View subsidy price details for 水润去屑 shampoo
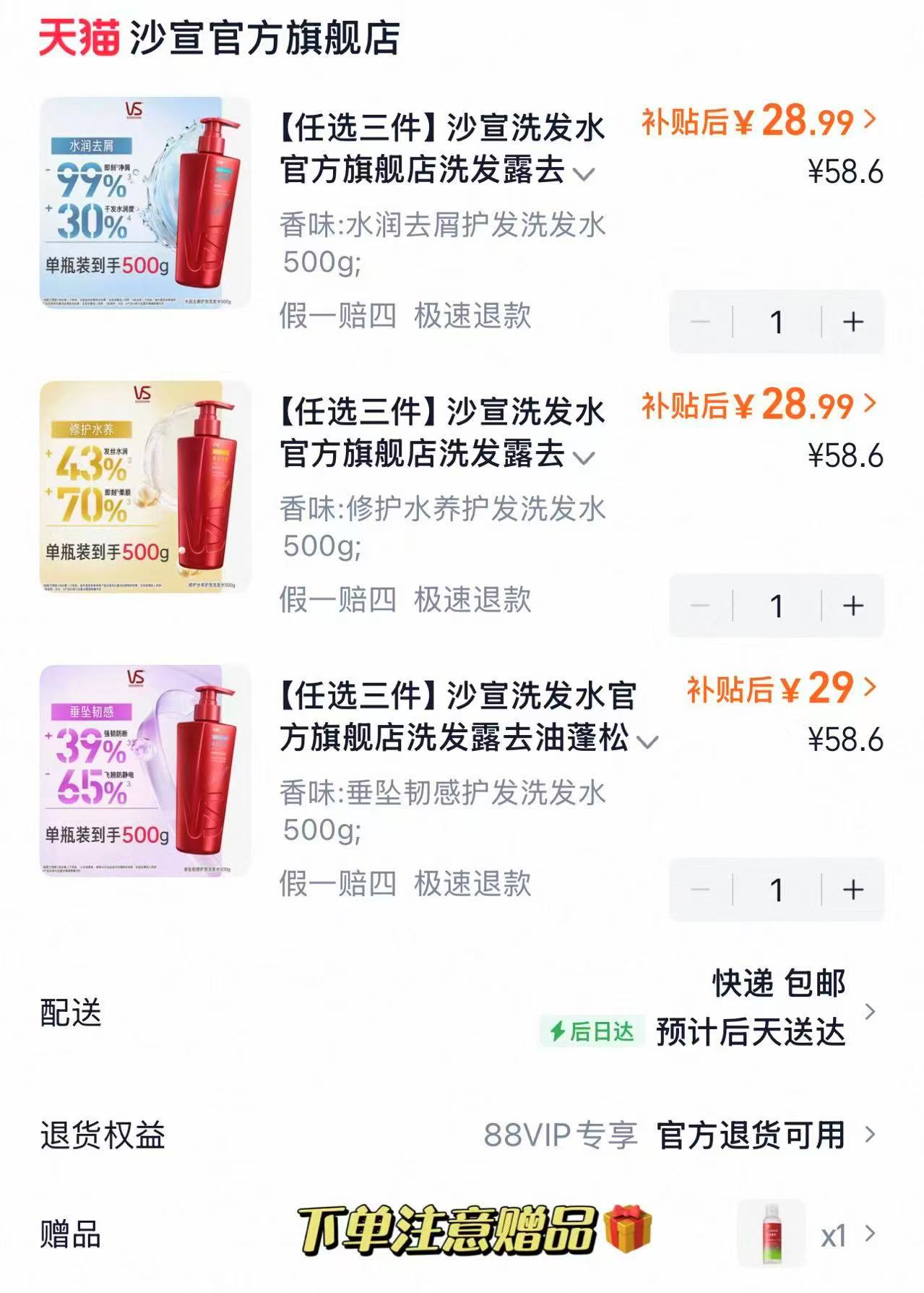This screenshot has height=1293, width=924. [759, 121]
